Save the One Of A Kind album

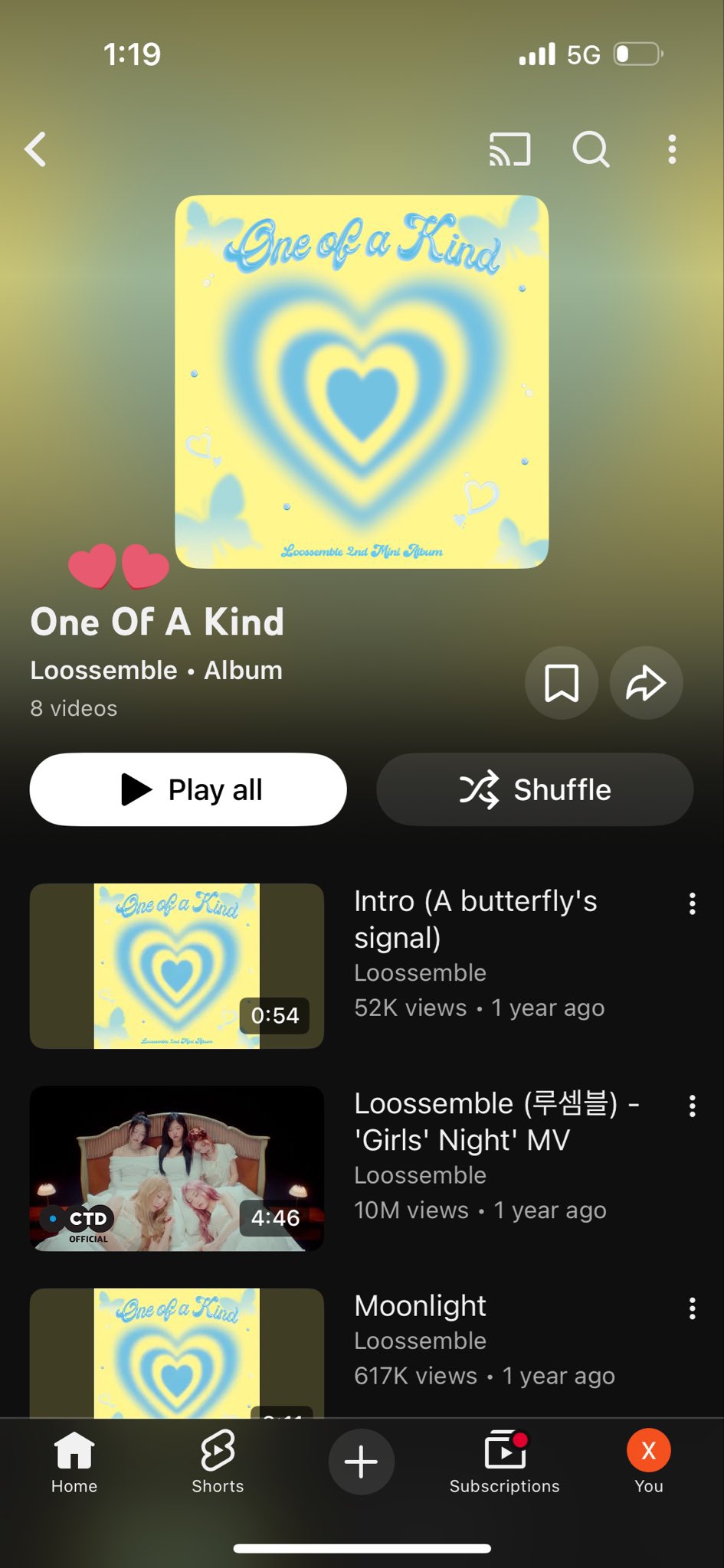[562, 683]
